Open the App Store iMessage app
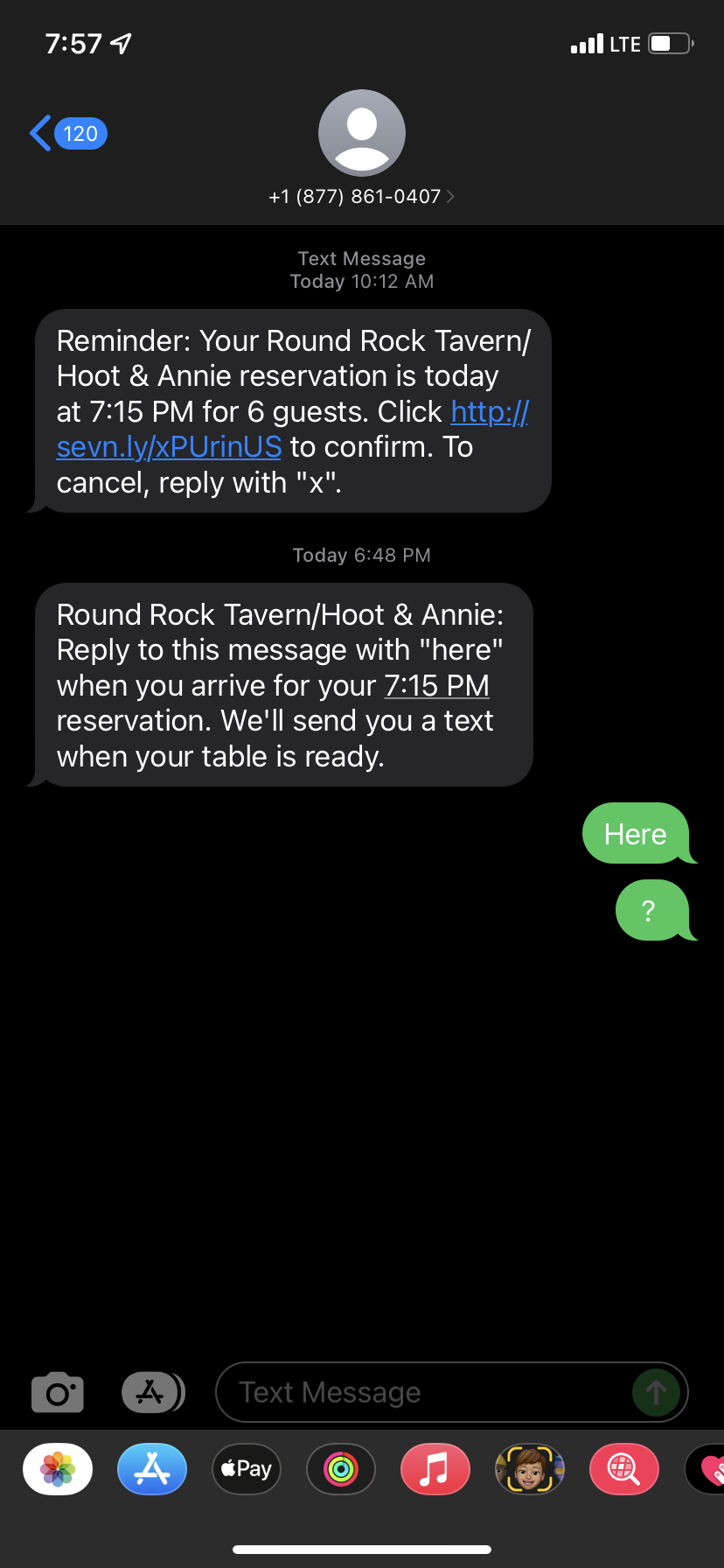 [x=152, y=1469]
